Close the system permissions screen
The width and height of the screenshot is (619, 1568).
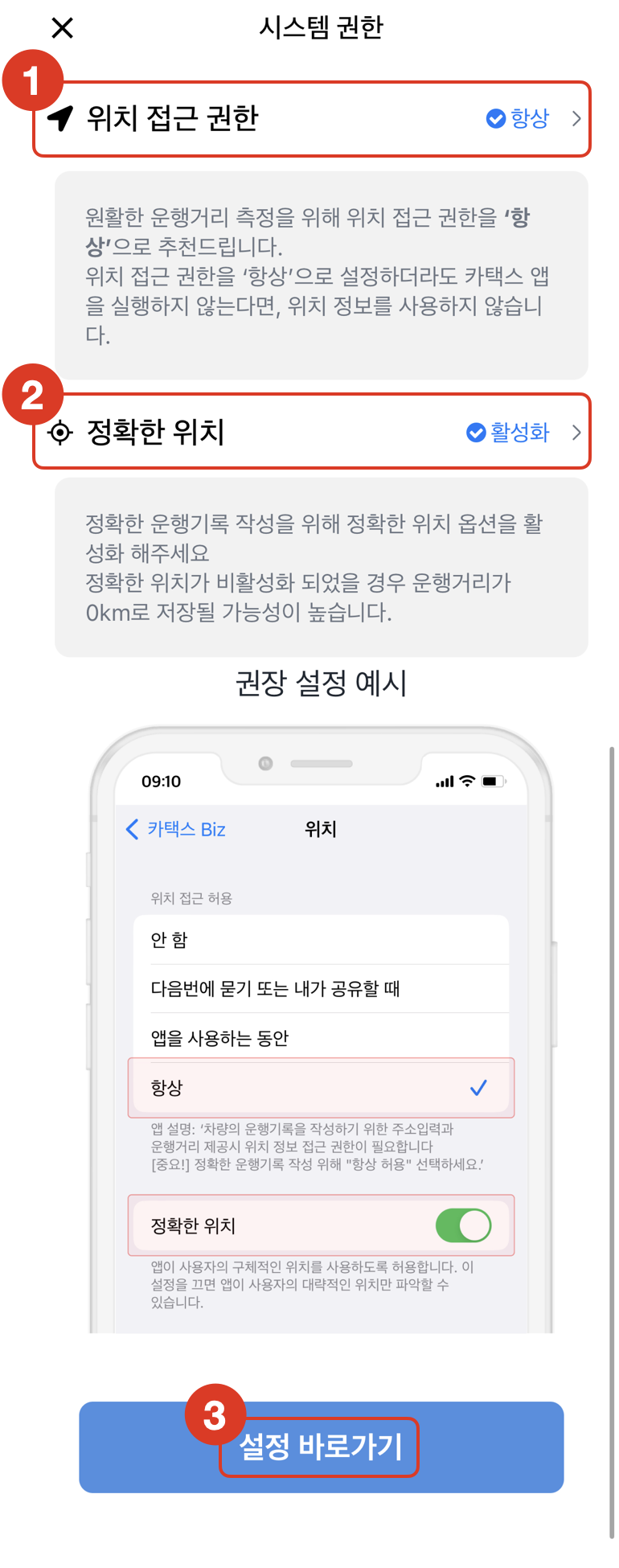pos(62,28)
